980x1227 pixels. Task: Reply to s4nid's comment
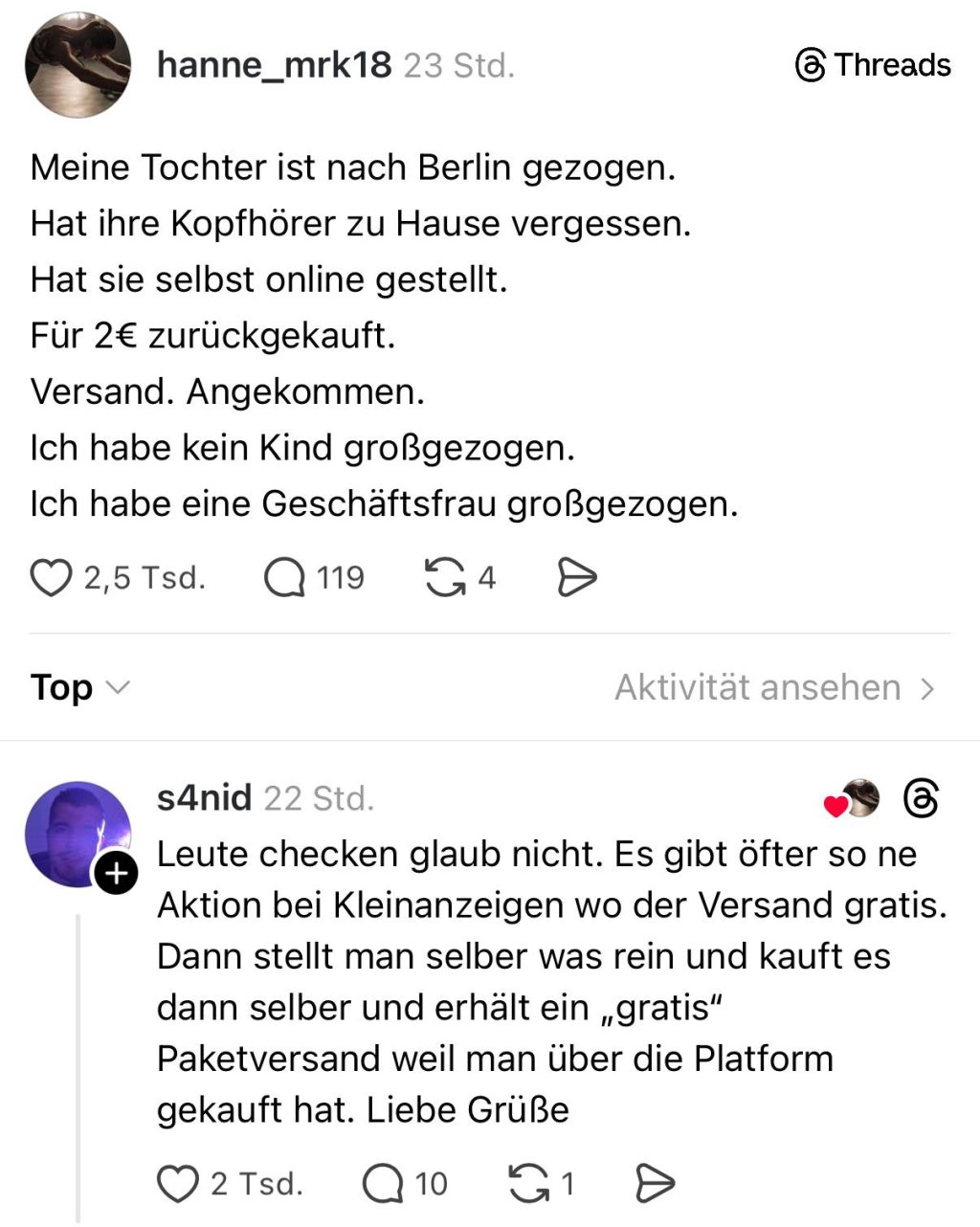coord(383,1184)
